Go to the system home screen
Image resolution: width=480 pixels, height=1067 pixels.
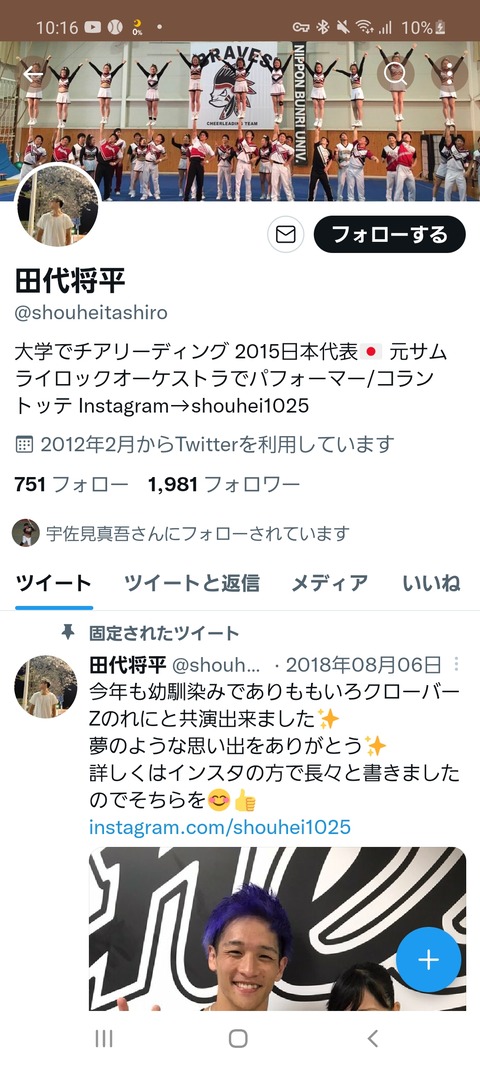tap(238, 1038)
